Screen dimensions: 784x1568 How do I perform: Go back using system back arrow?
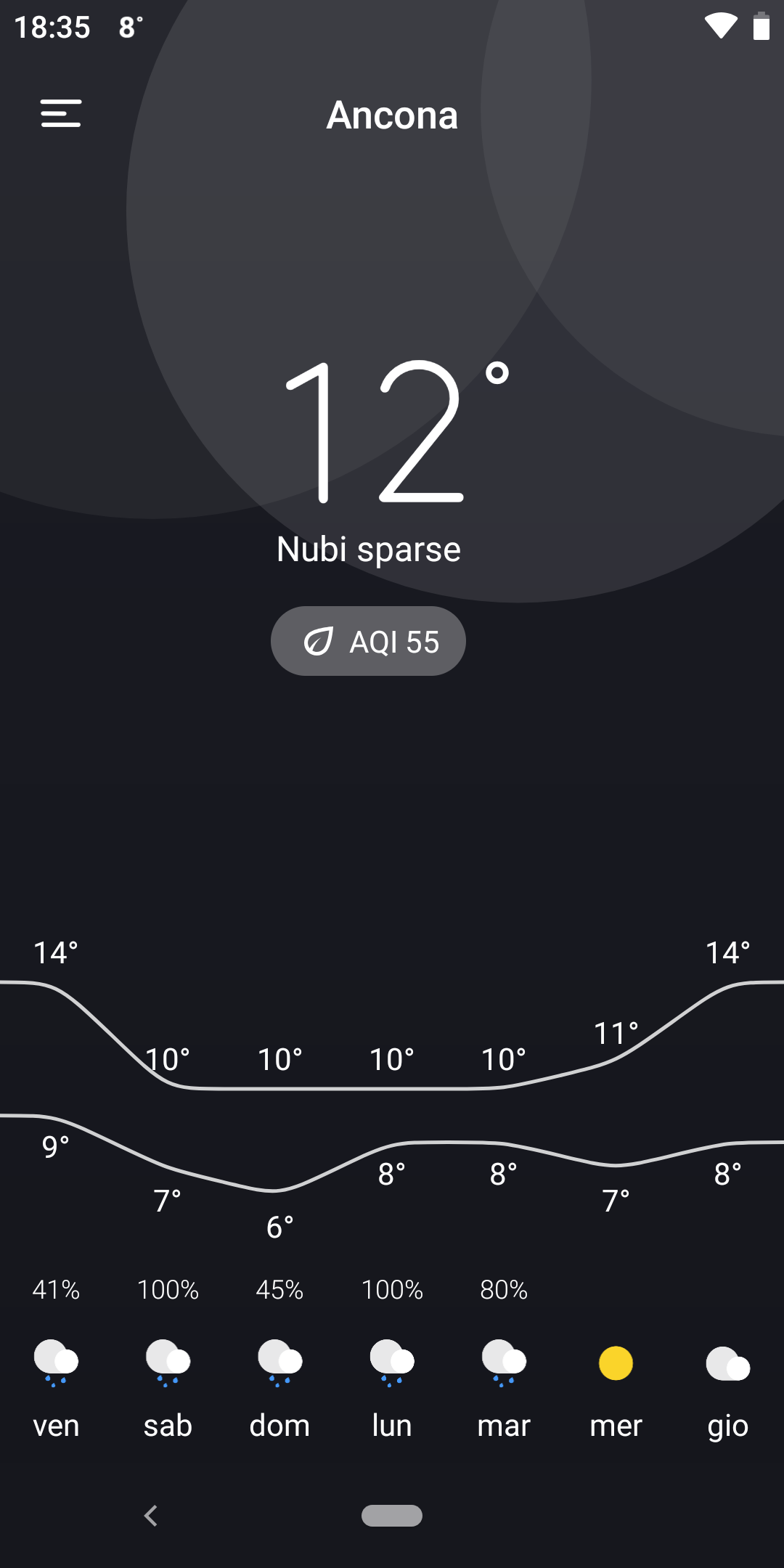151,1516
